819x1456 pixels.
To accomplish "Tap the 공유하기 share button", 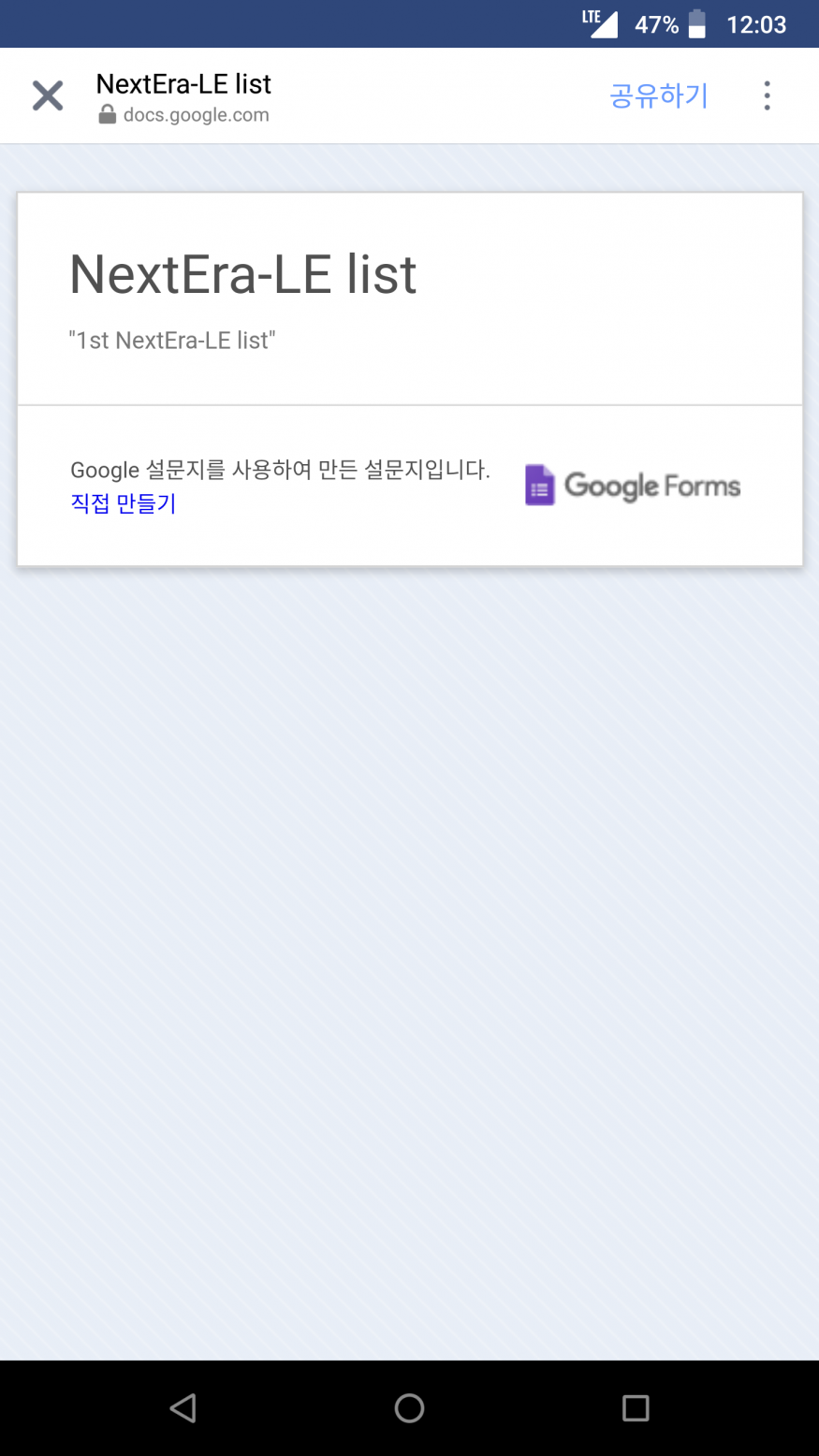I will pos(658,95).
